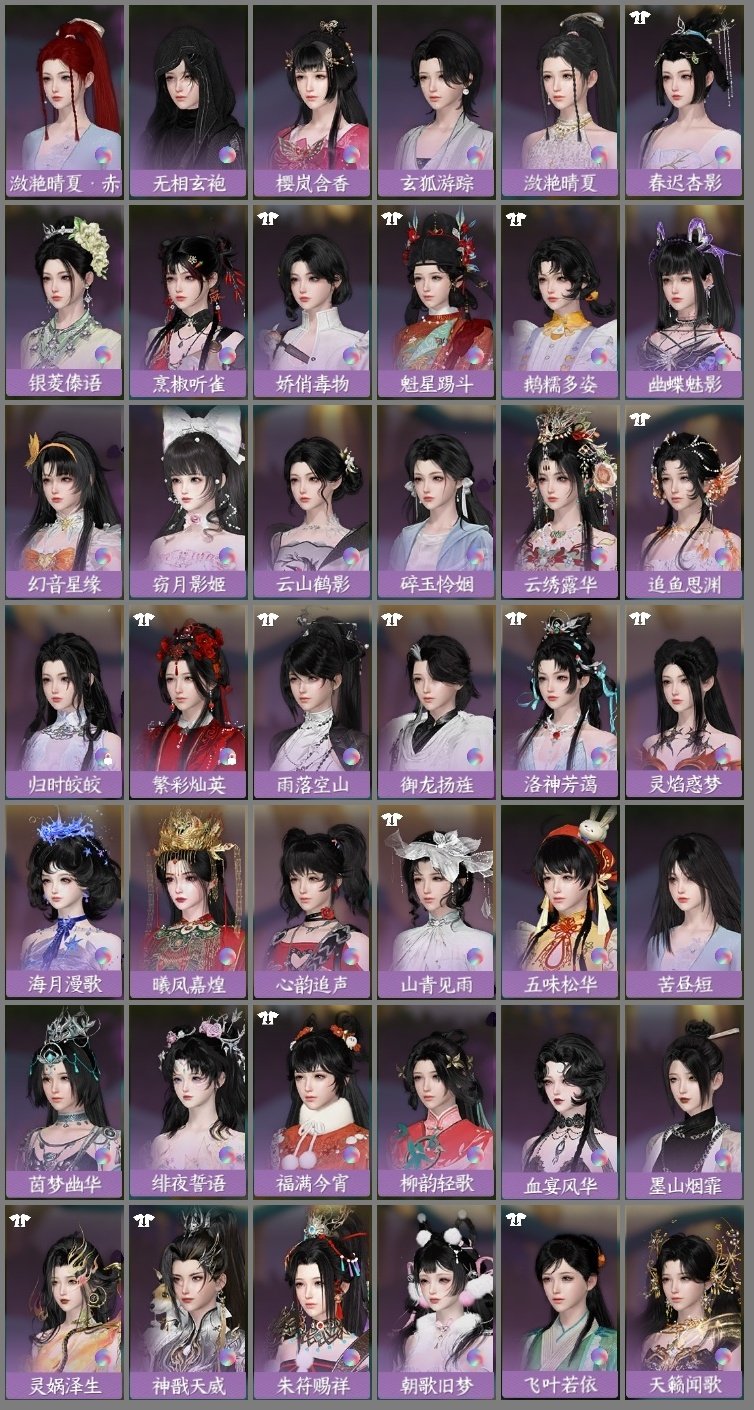Click the outfit icon on the 灵焰惑梦 card
The height and width of the screenshot is (1410, 754).
[641, 618]
